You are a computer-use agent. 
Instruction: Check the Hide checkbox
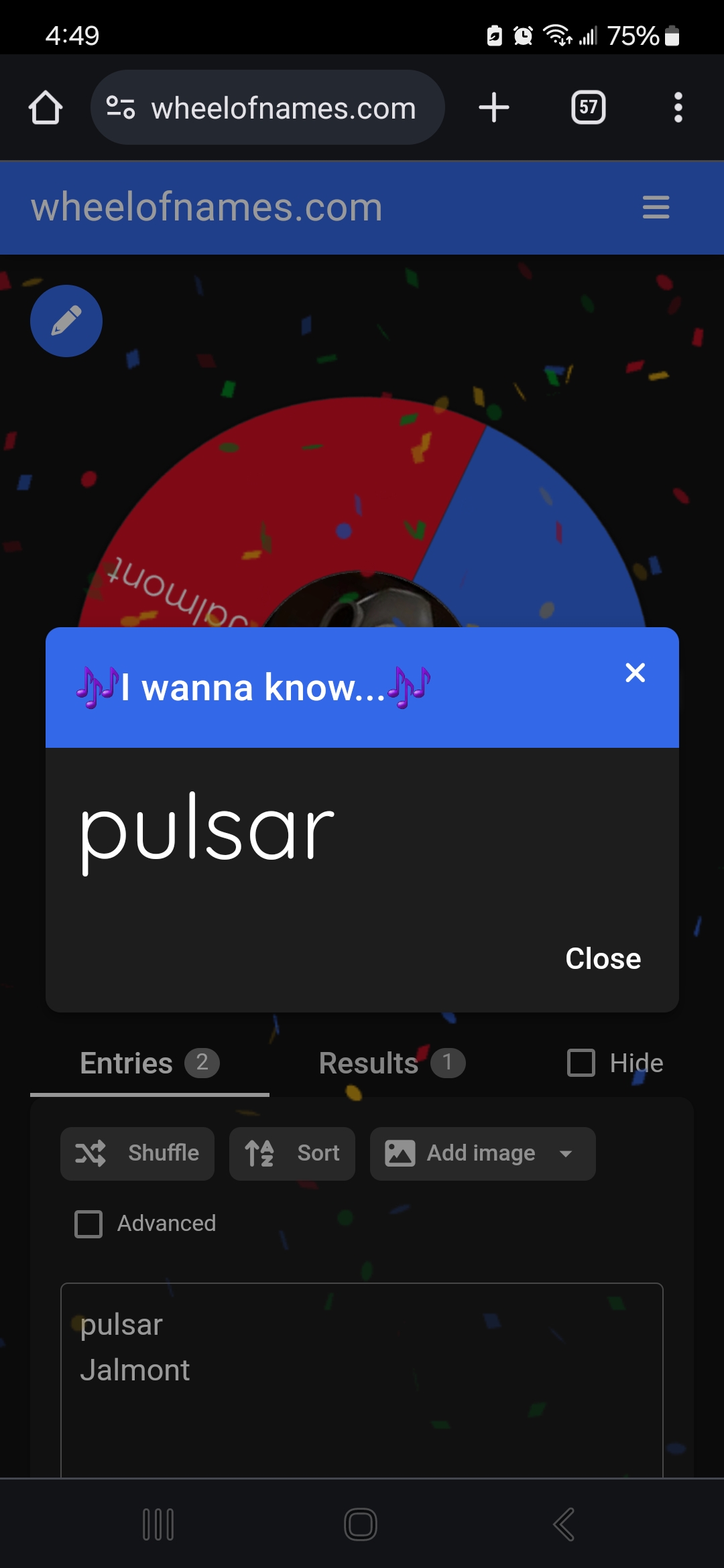[x=581, y=1063]
